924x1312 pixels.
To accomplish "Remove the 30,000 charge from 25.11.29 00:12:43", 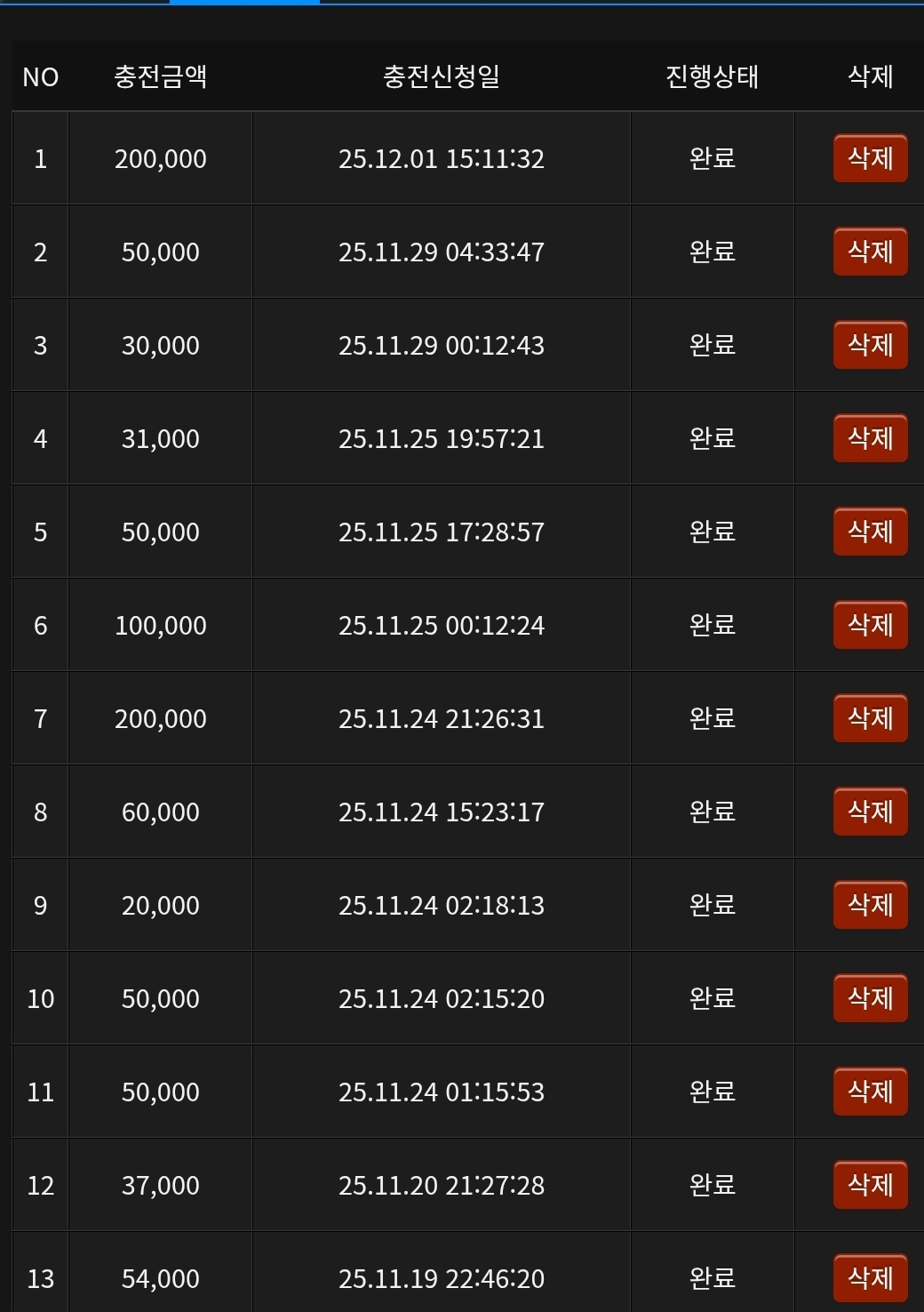I will tap(870, 345).
